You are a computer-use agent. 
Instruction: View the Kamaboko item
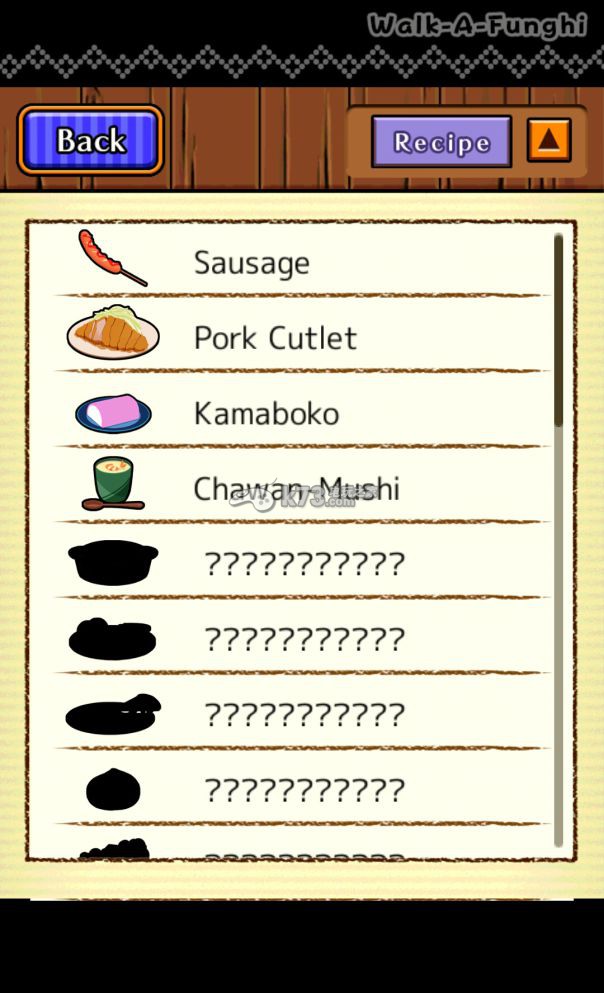[266, 413]
